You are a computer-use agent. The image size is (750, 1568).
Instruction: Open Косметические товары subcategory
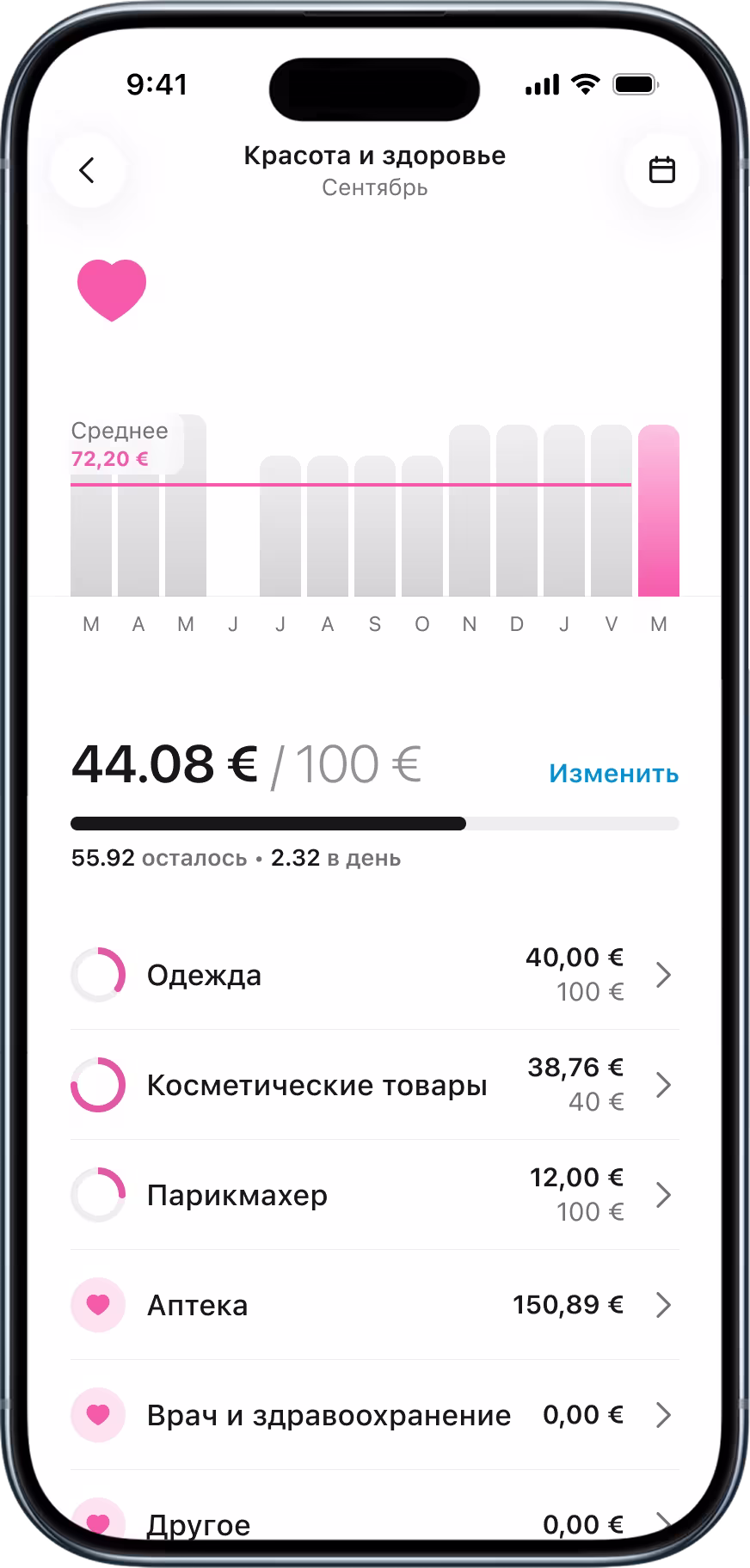pos(375,1085)
